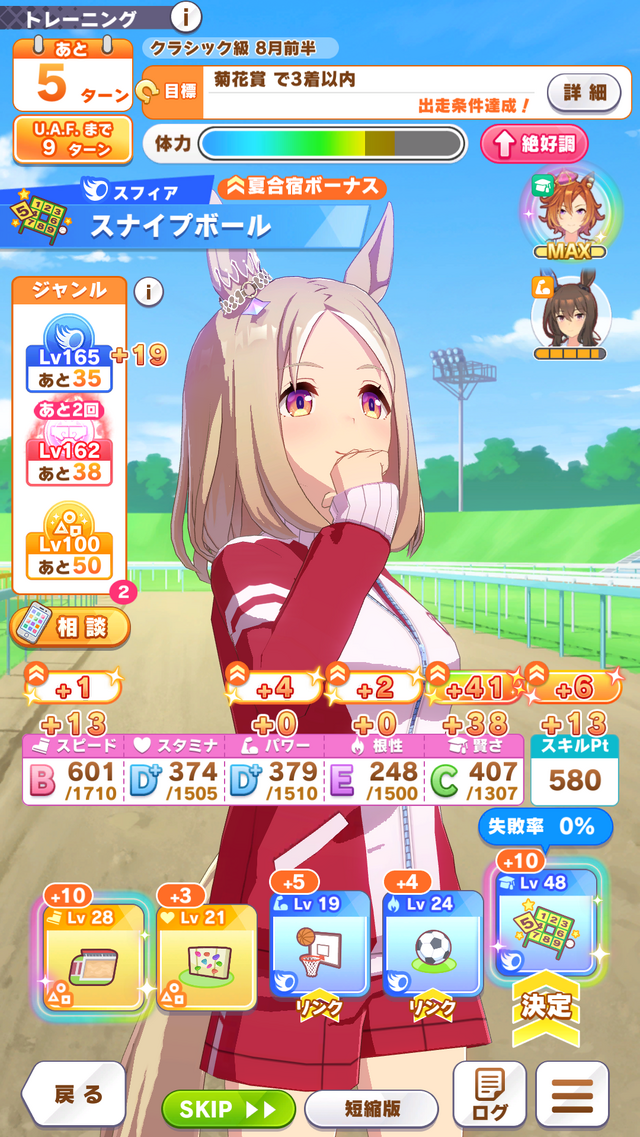Open the 詳細 goal details
This screenshot has height=1137, width=640.
point(585,93)
